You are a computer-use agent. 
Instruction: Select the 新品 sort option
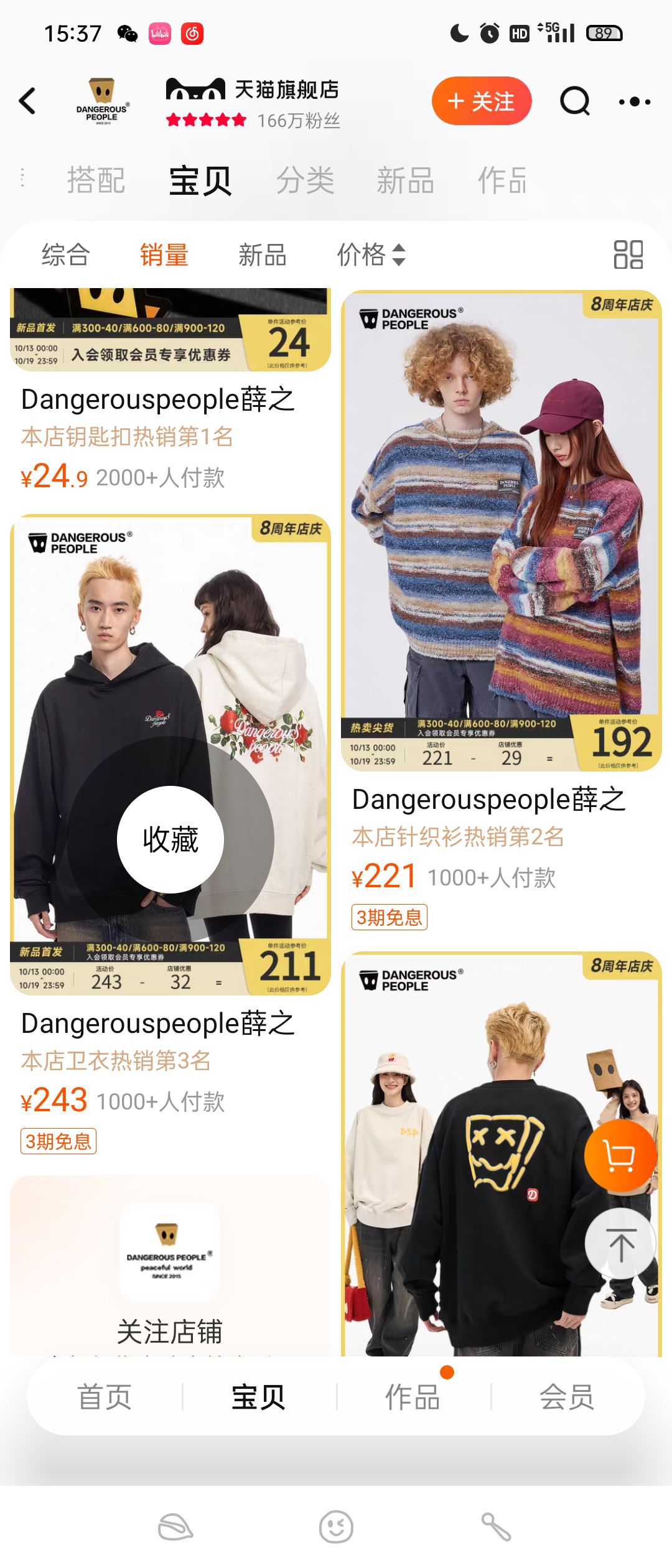[x=262, y=254]
